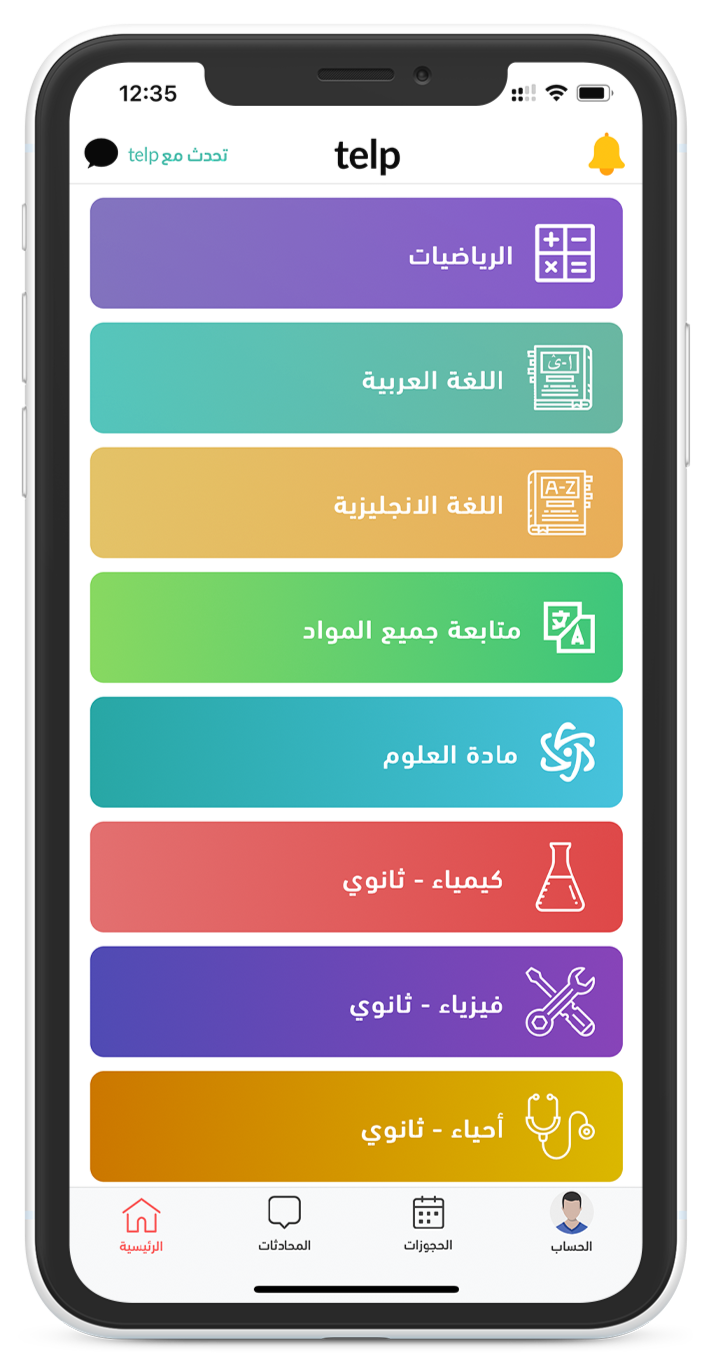Viewport: 718px width, 1361px height.
Task: Switch to the الرئيسية home tab
Action: pyautogui.click(x=141, y=1226)
